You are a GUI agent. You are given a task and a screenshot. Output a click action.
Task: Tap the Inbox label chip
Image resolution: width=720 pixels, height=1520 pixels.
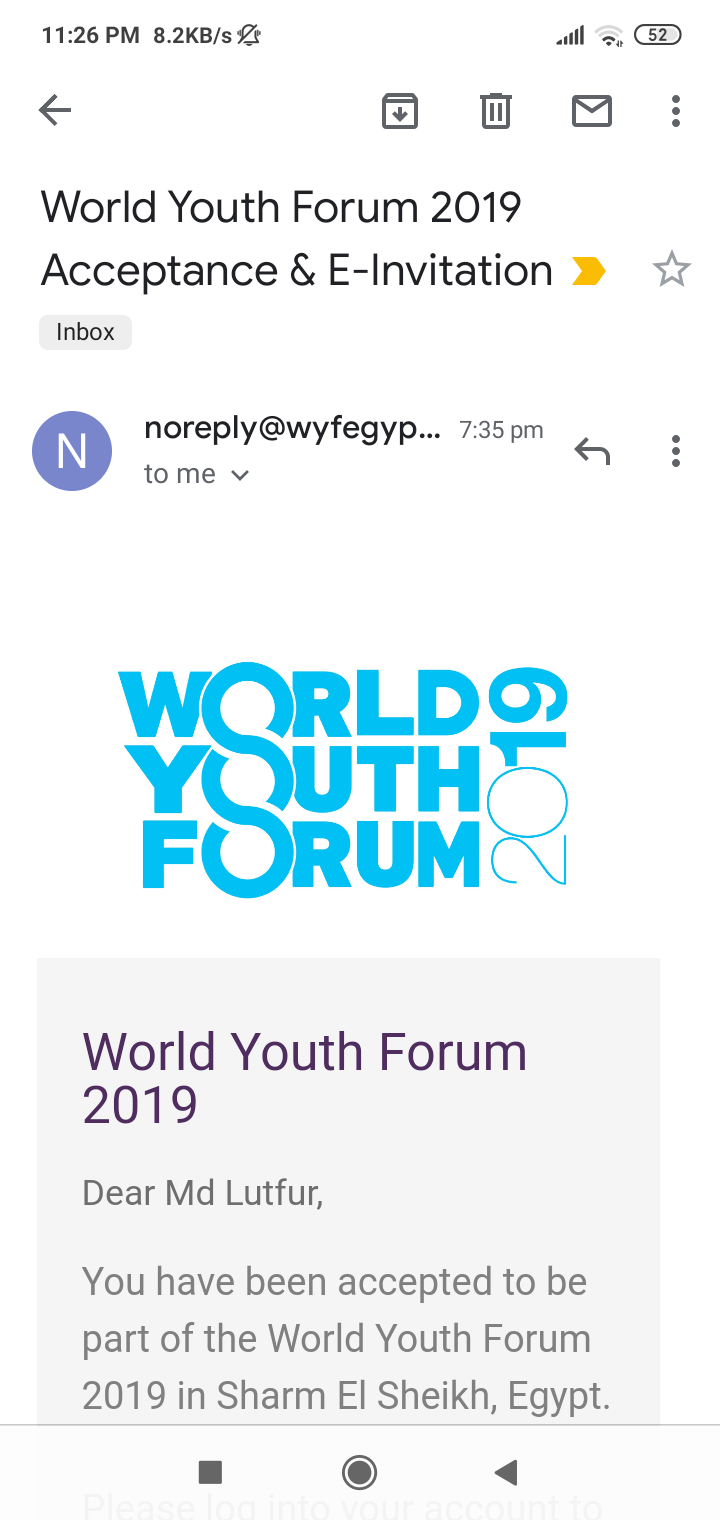(85, 332)
